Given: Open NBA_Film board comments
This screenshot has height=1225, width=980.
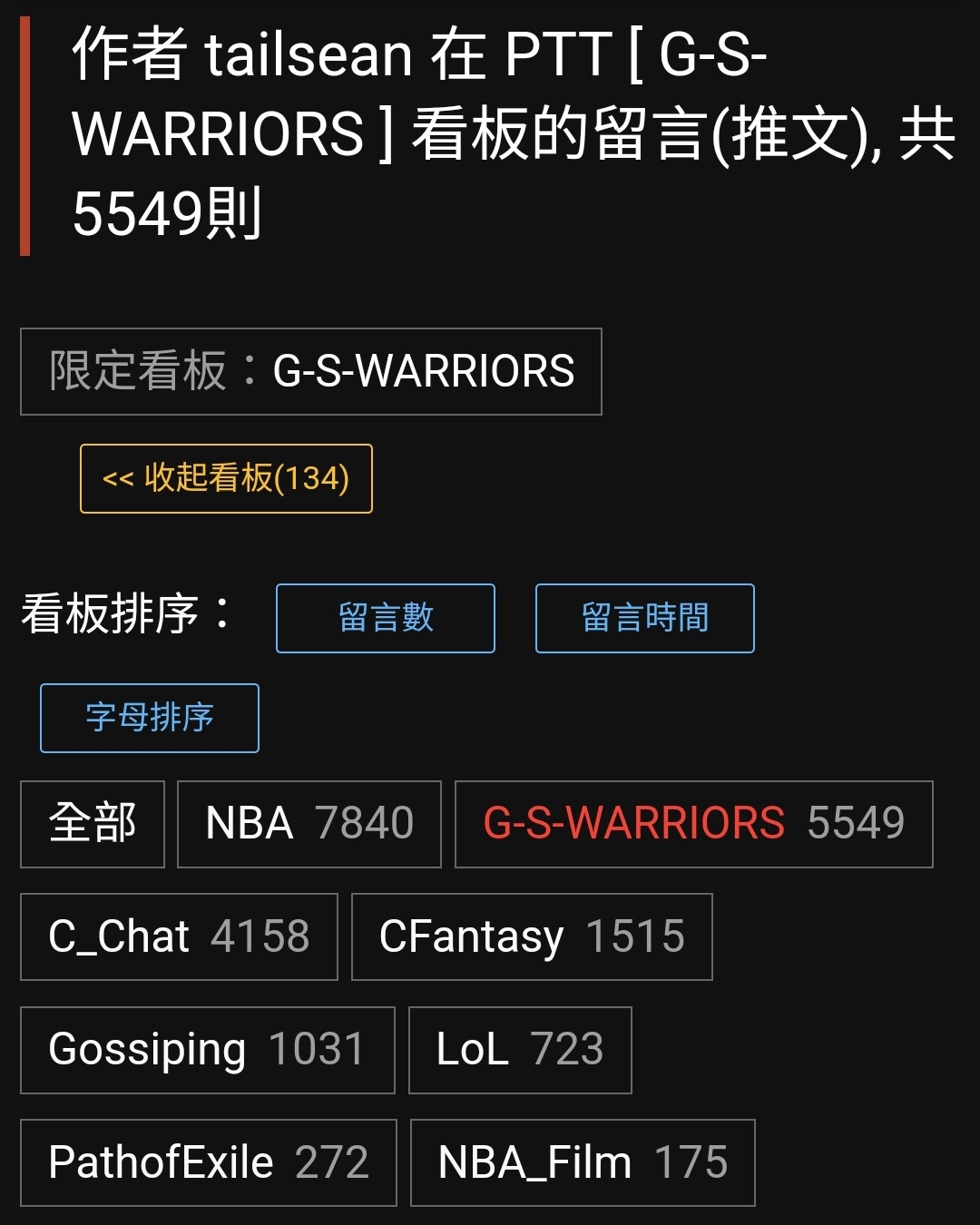Looking at the screenshot, I should (583, 1162).
